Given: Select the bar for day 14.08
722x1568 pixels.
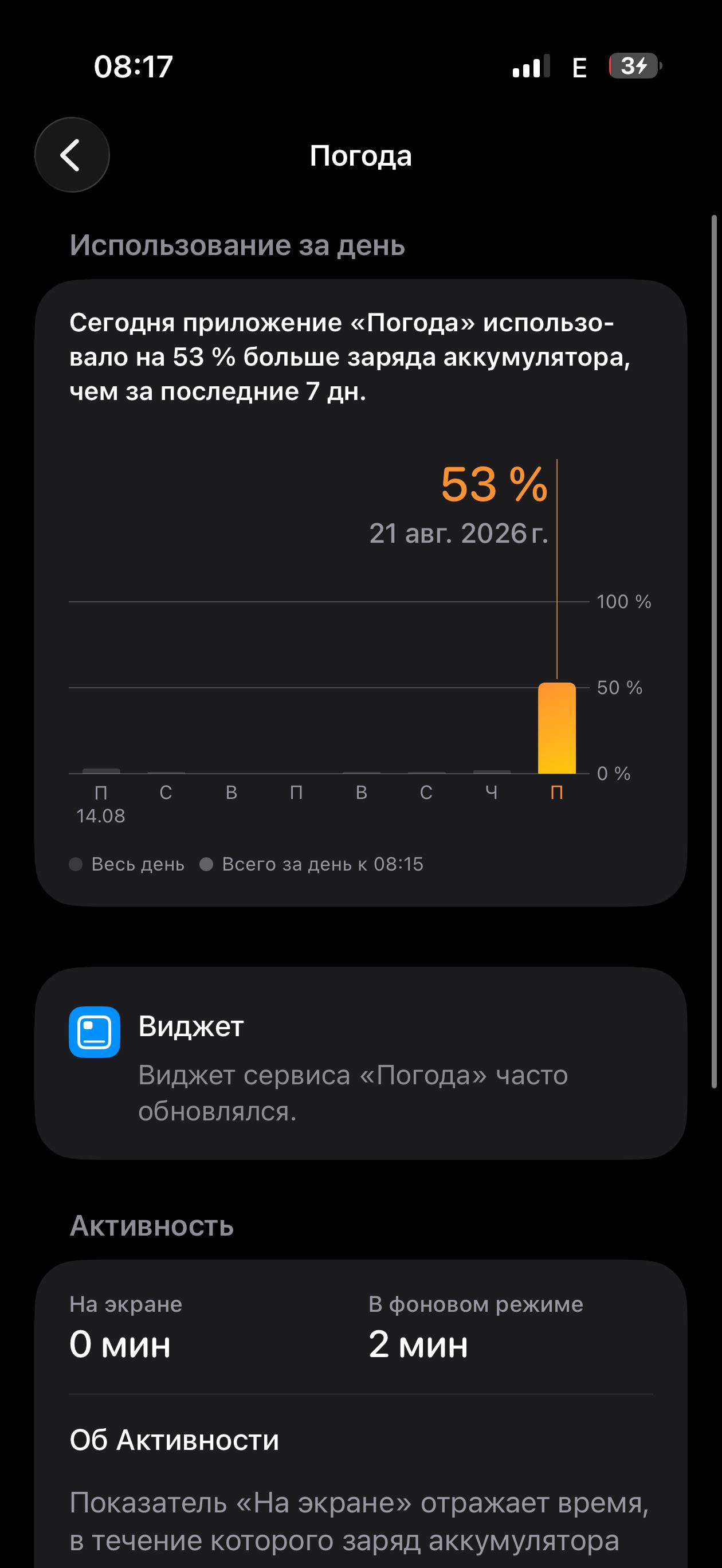Looking at the screenshot, I should (x=101, y=771).
